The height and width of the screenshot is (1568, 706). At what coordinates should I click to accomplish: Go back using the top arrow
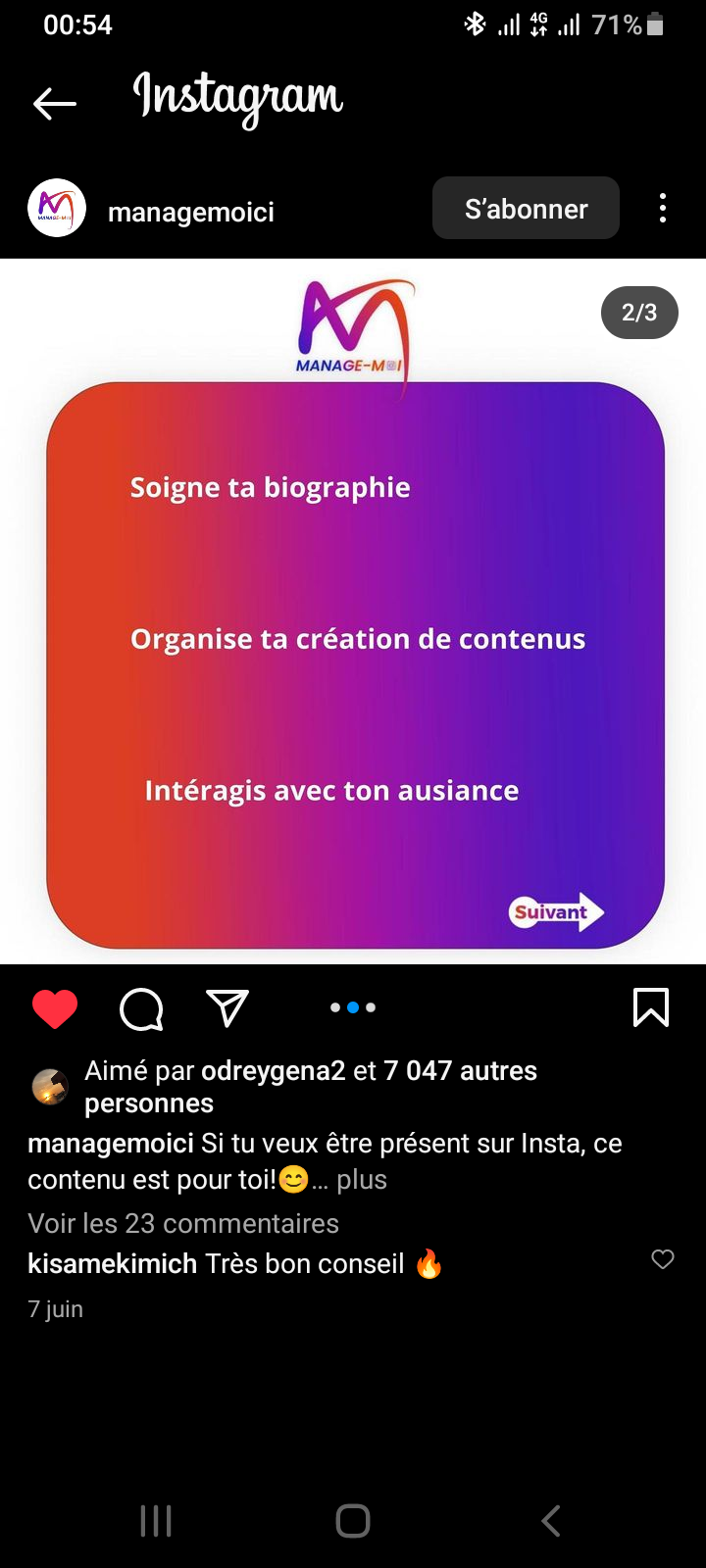[55, 103]
